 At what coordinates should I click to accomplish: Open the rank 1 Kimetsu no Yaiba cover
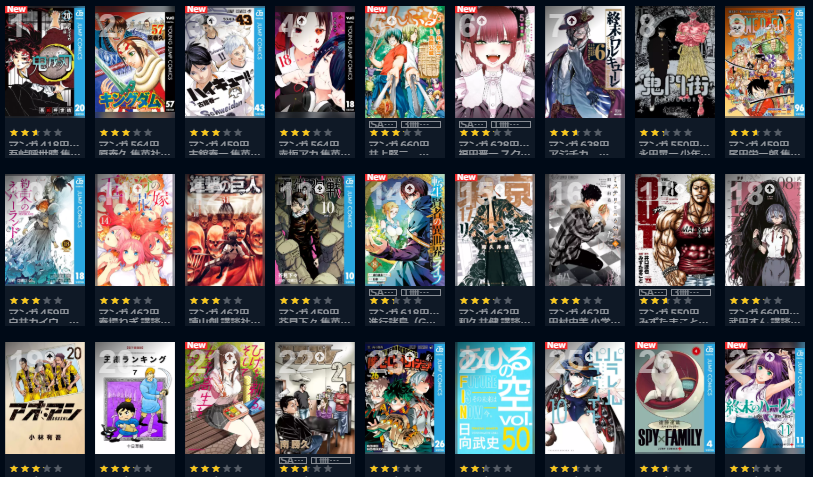point(45,62)
